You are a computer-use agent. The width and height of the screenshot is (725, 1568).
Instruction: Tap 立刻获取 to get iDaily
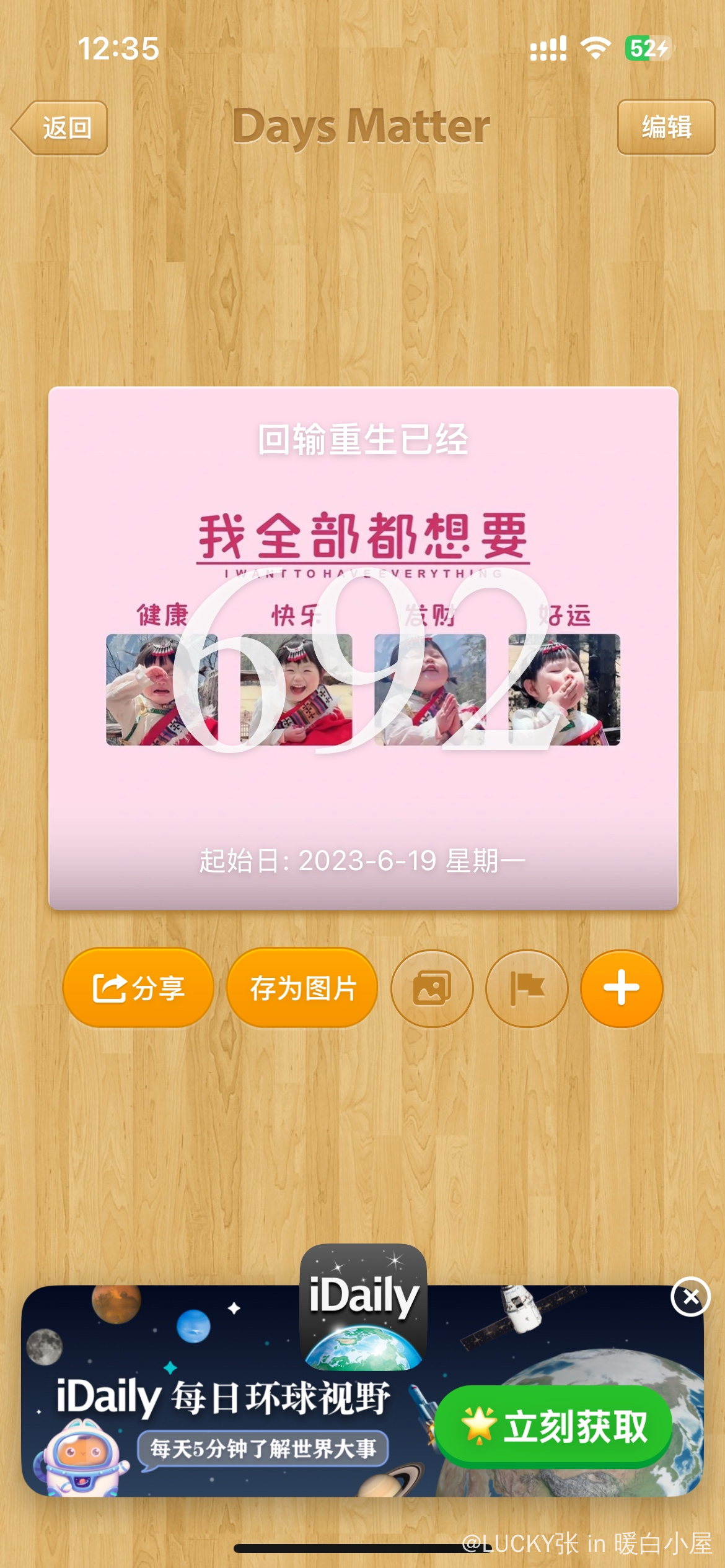(553, 1426)
